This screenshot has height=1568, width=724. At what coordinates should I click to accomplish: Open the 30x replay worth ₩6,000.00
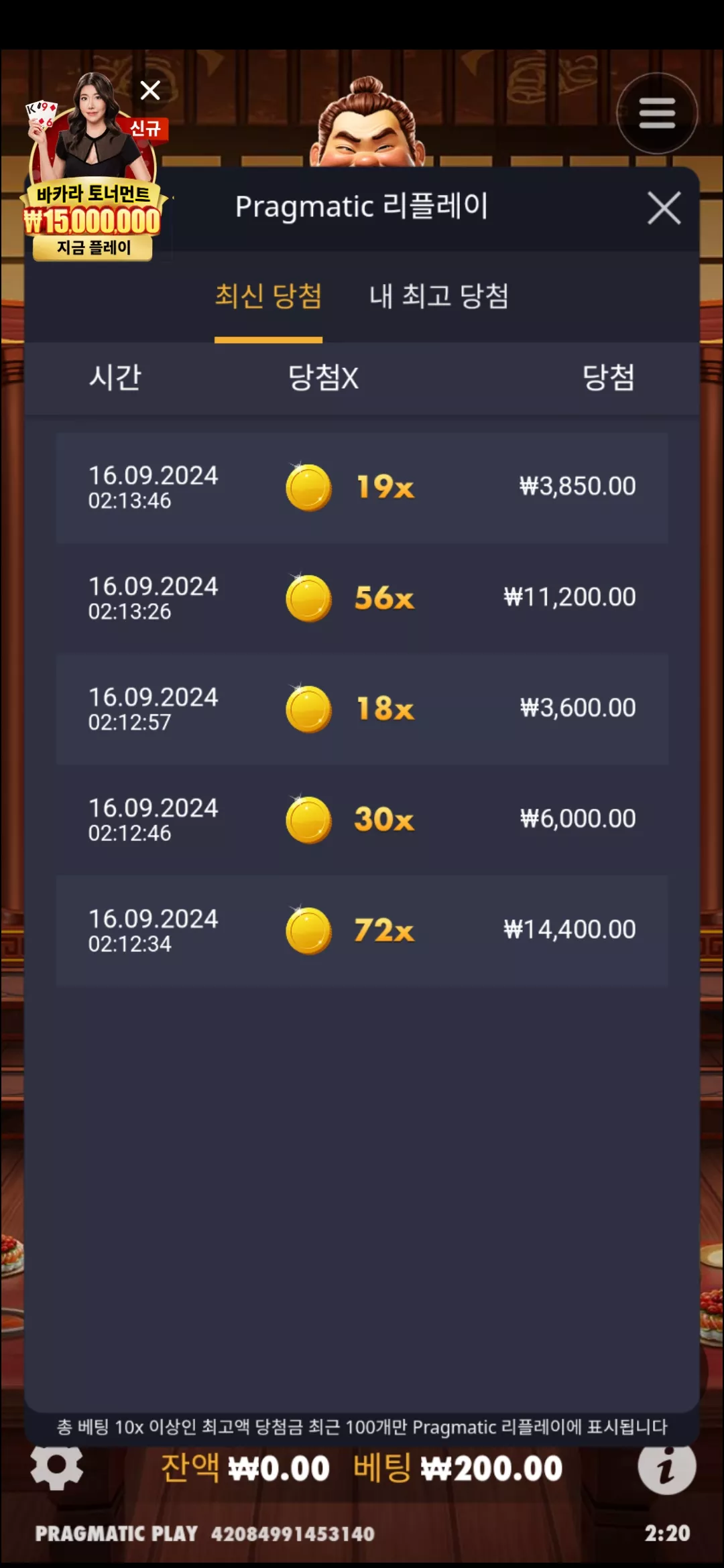coord(362,820)
